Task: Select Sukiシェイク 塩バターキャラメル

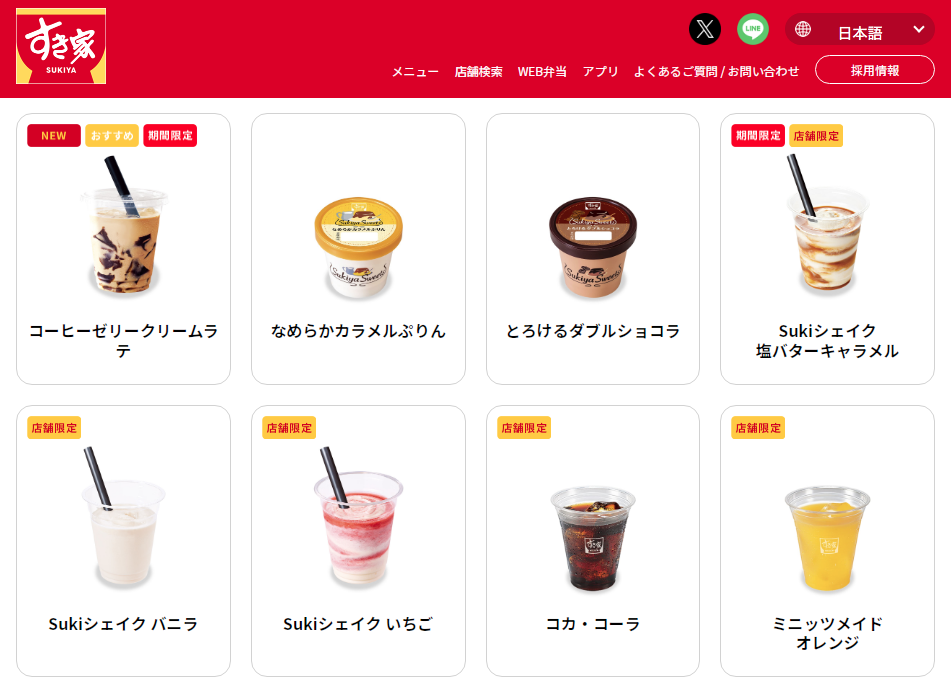Action: click(x=827, y=250)
